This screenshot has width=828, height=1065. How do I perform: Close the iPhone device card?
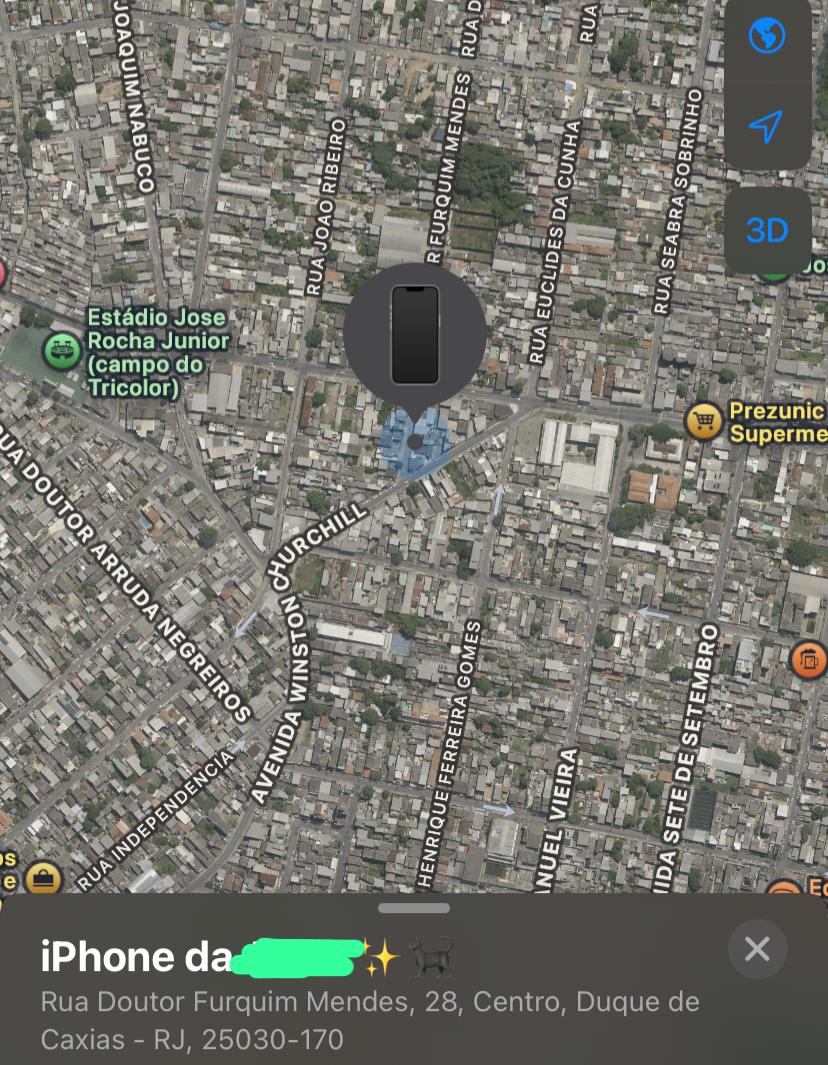click(757, 949)
